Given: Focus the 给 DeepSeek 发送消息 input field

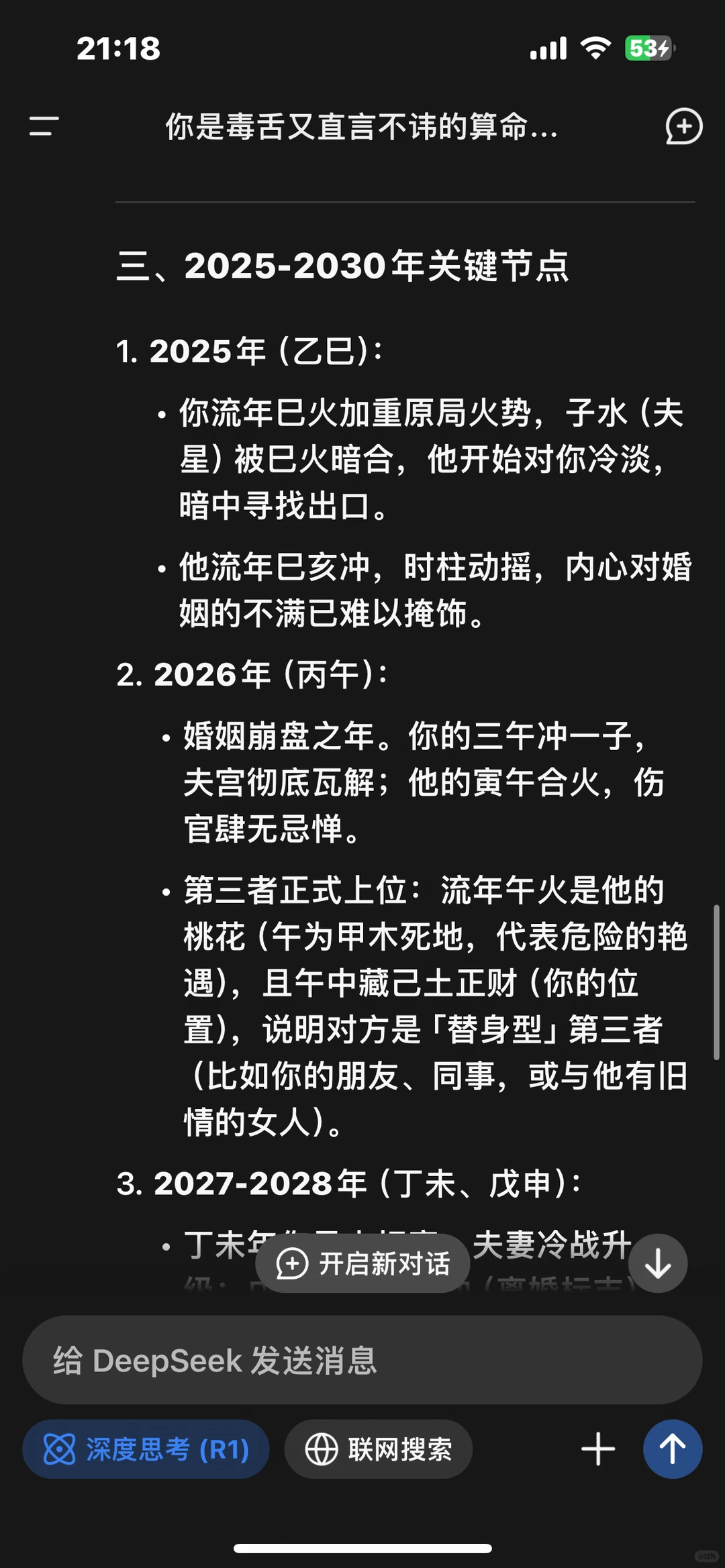Looking at the screenshot, I should click(362, 1360).
